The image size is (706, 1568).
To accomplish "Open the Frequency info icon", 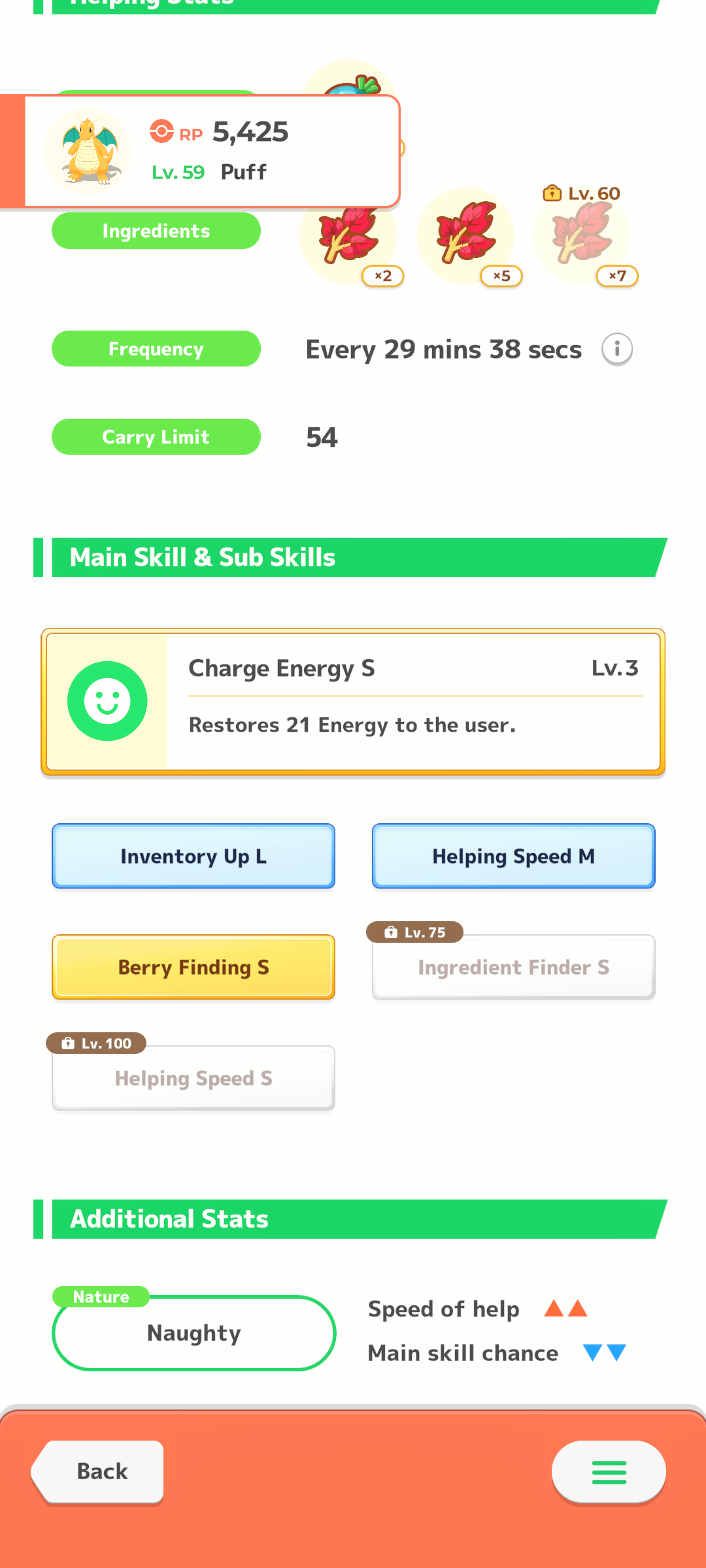I will 616,349.
